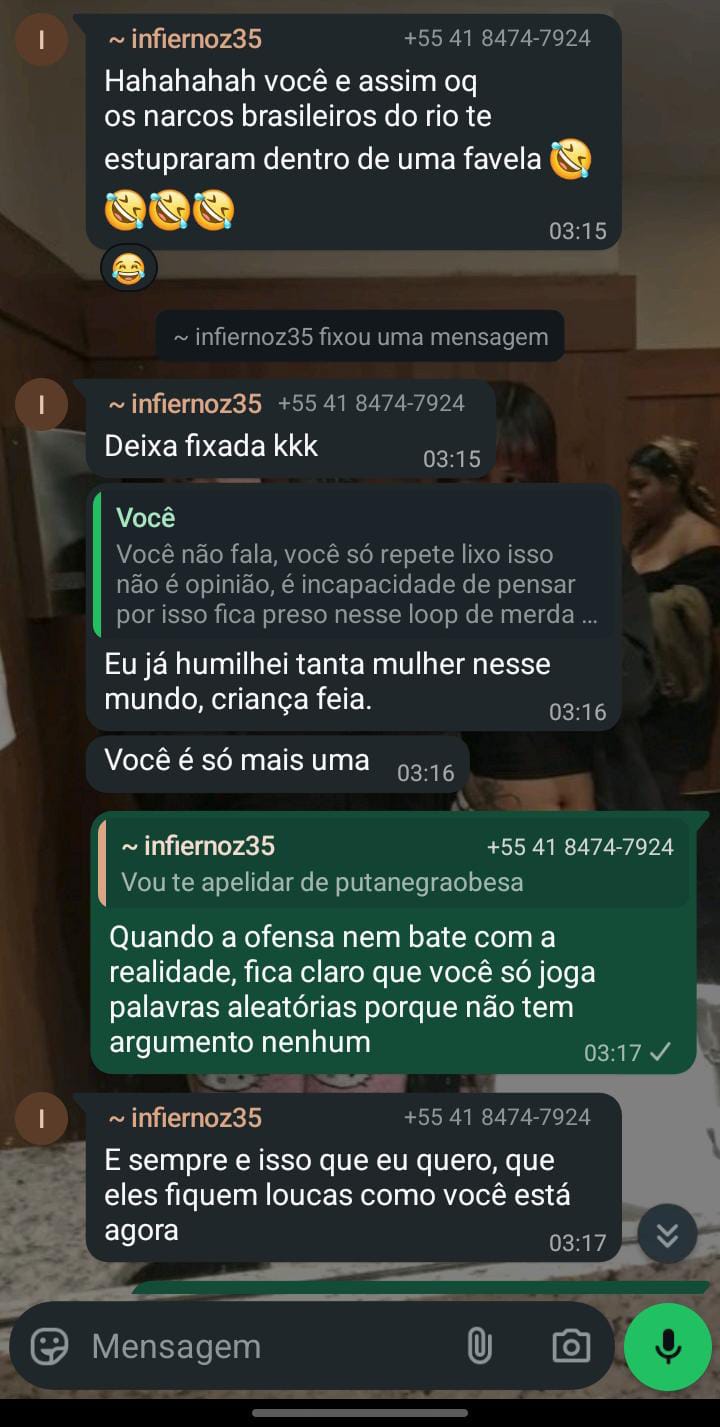Open the "fixou uma mensagem" pinned notice
Viewport: 720px width, 1427px height.
[x=360, y=337]
